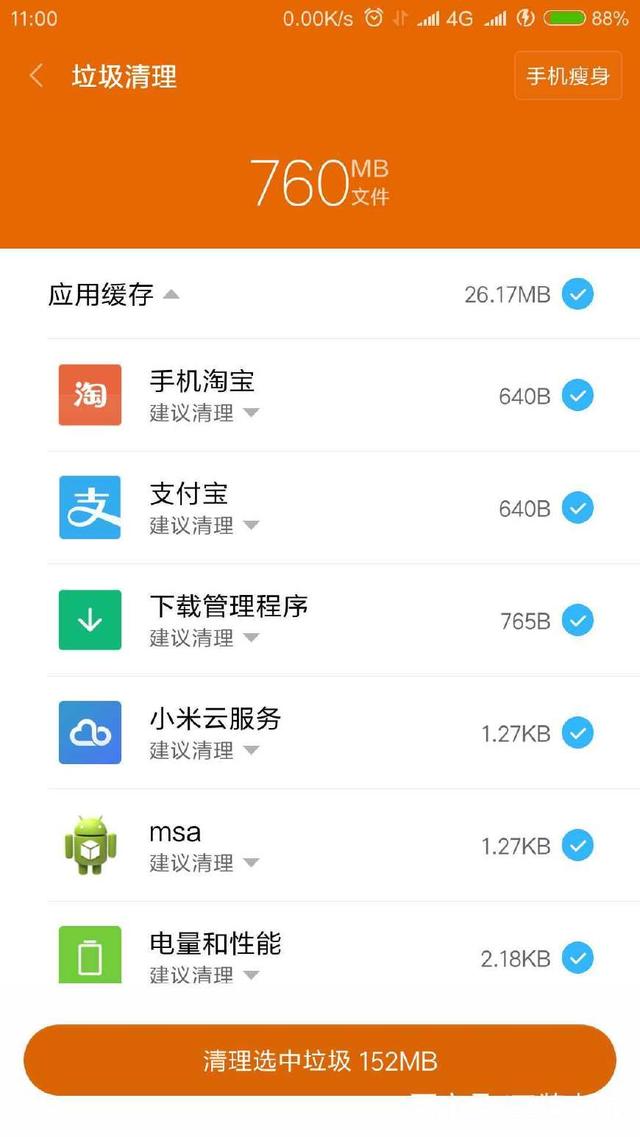Open the 手机瘦身 button
Screen dimensions: 640x1137
tap(568, 75)
